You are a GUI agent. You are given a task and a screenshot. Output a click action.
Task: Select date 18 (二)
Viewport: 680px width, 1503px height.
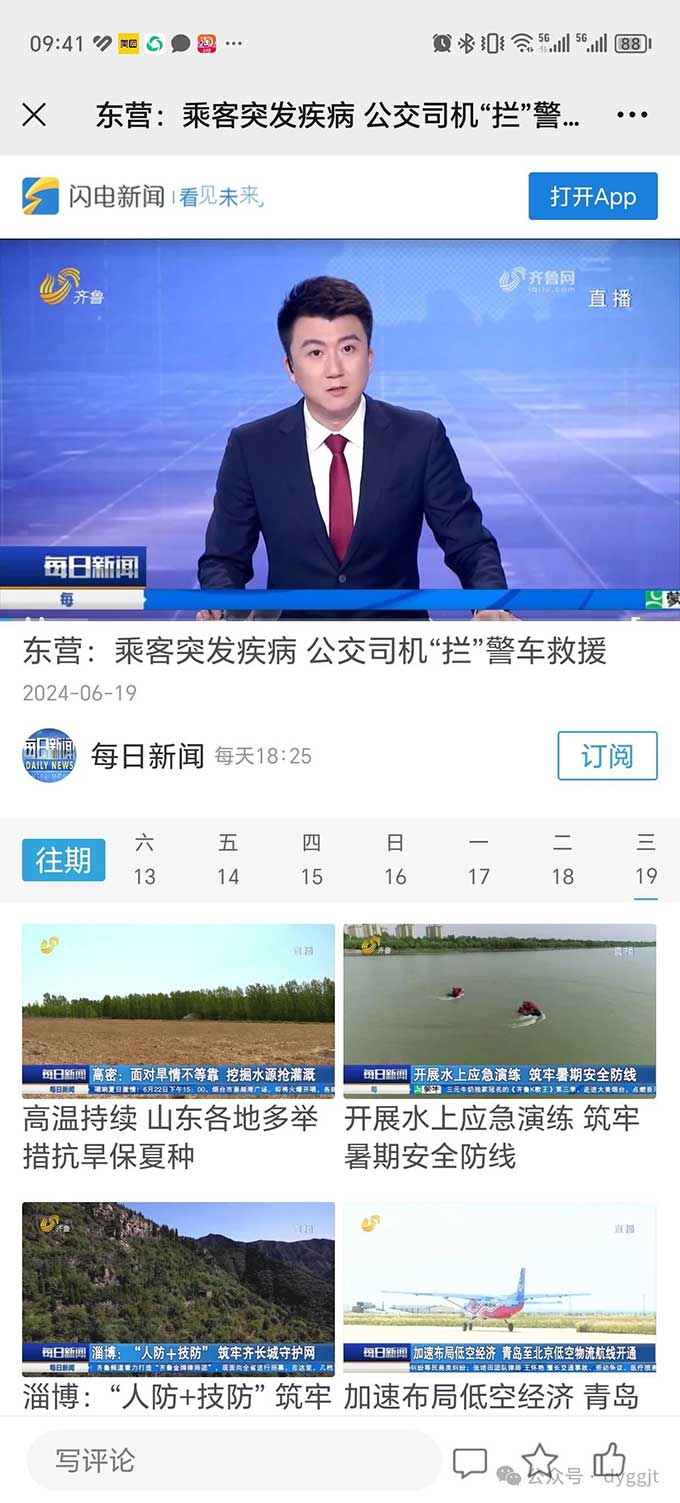[x=563, y=861]
